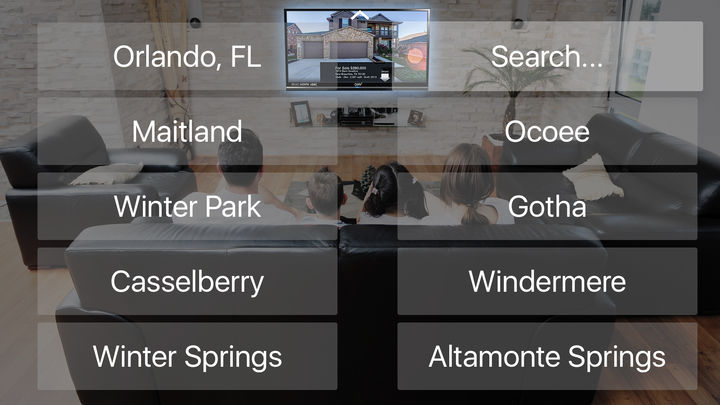Select the Ocoee city button
The width and height of the screenshot is (720, 405).
point(547,131)
